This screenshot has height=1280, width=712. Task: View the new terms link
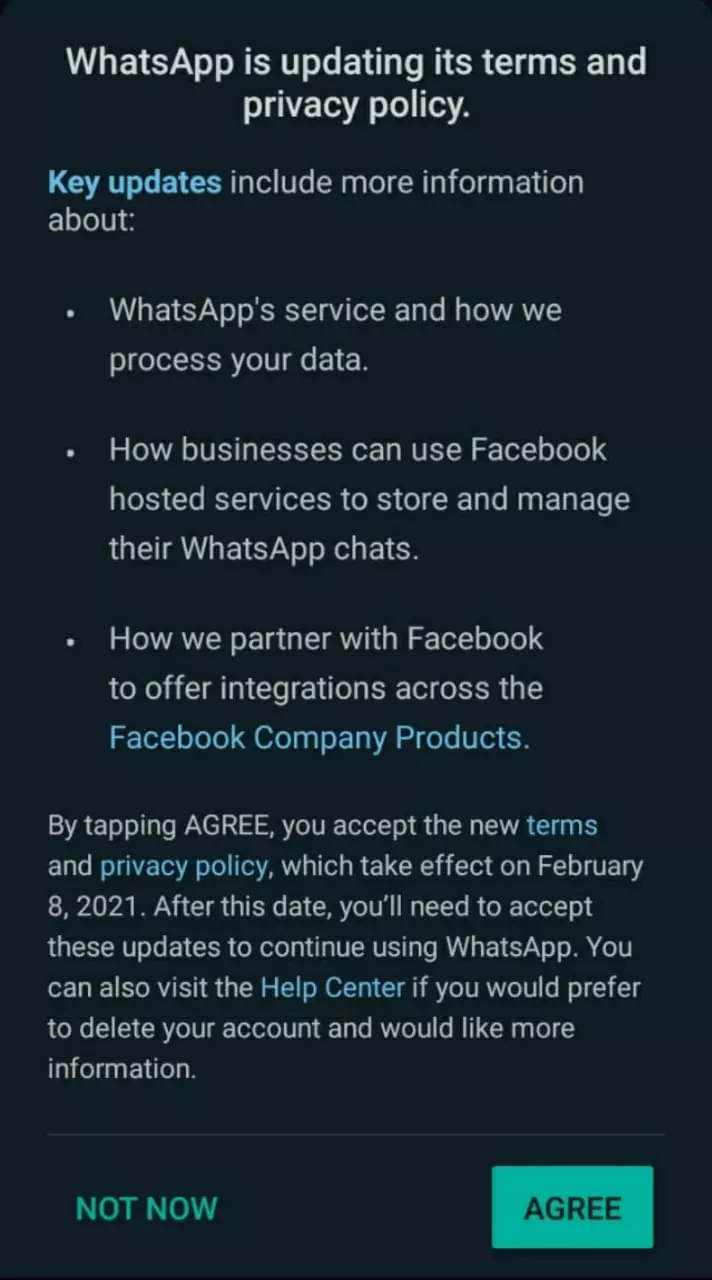pos(561,826)
